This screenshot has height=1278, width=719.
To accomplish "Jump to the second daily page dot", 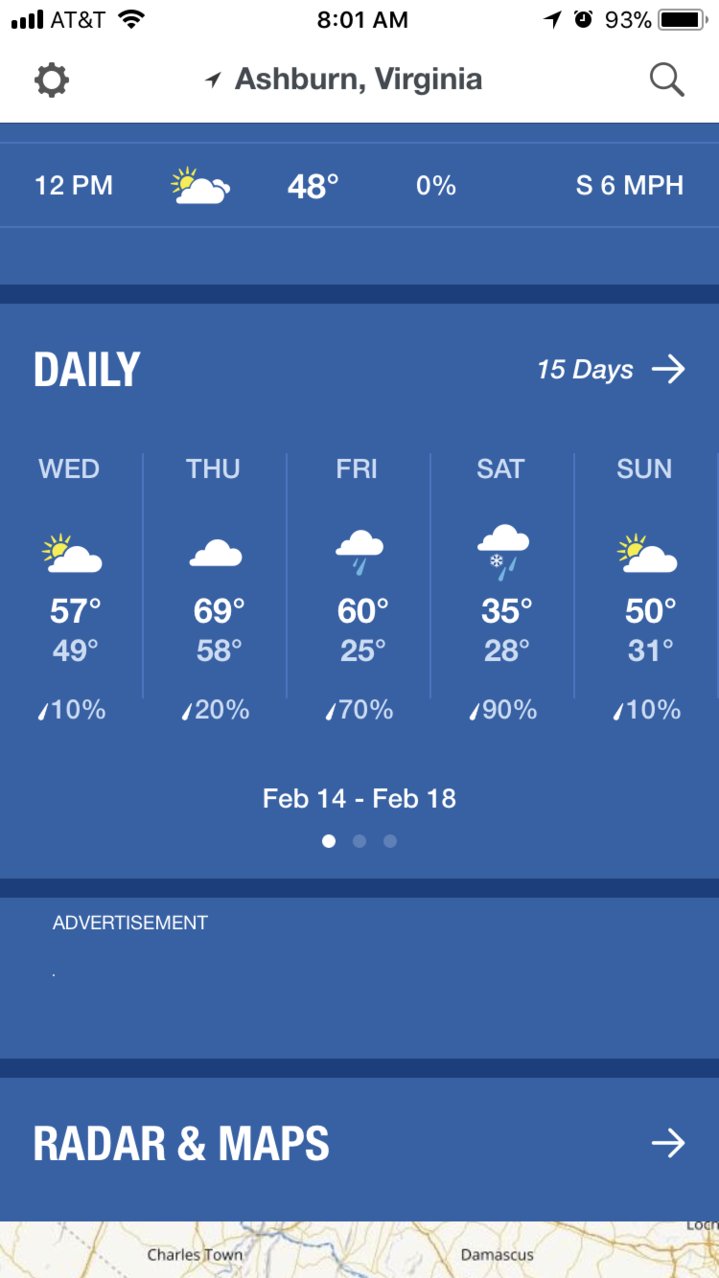I will 359,841.
